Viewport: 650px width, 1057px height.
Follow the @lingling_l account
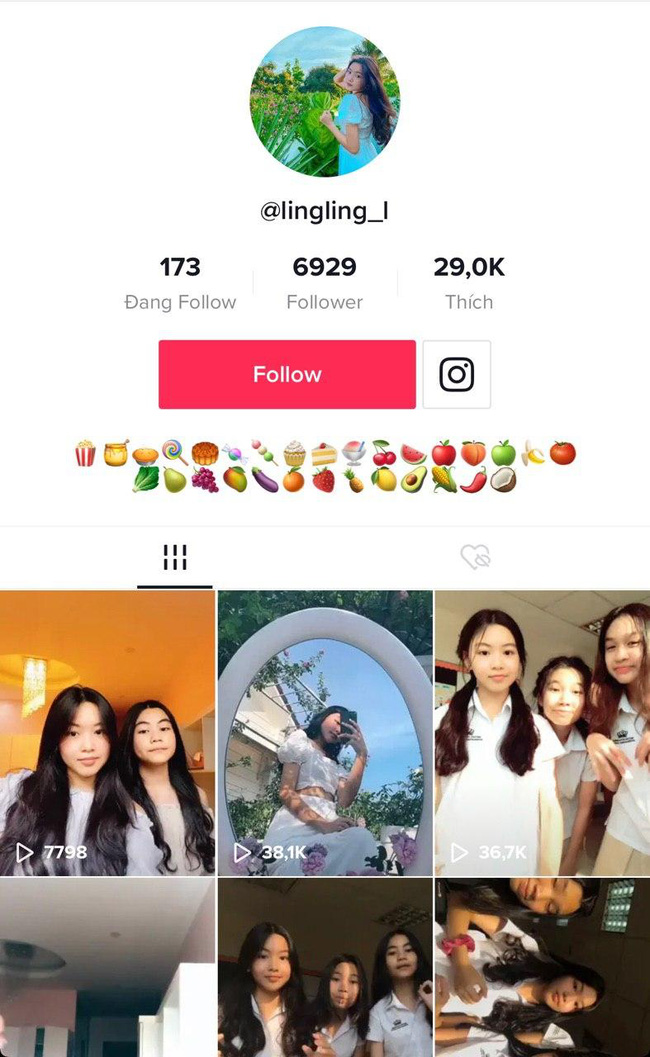tap(287, 374)
